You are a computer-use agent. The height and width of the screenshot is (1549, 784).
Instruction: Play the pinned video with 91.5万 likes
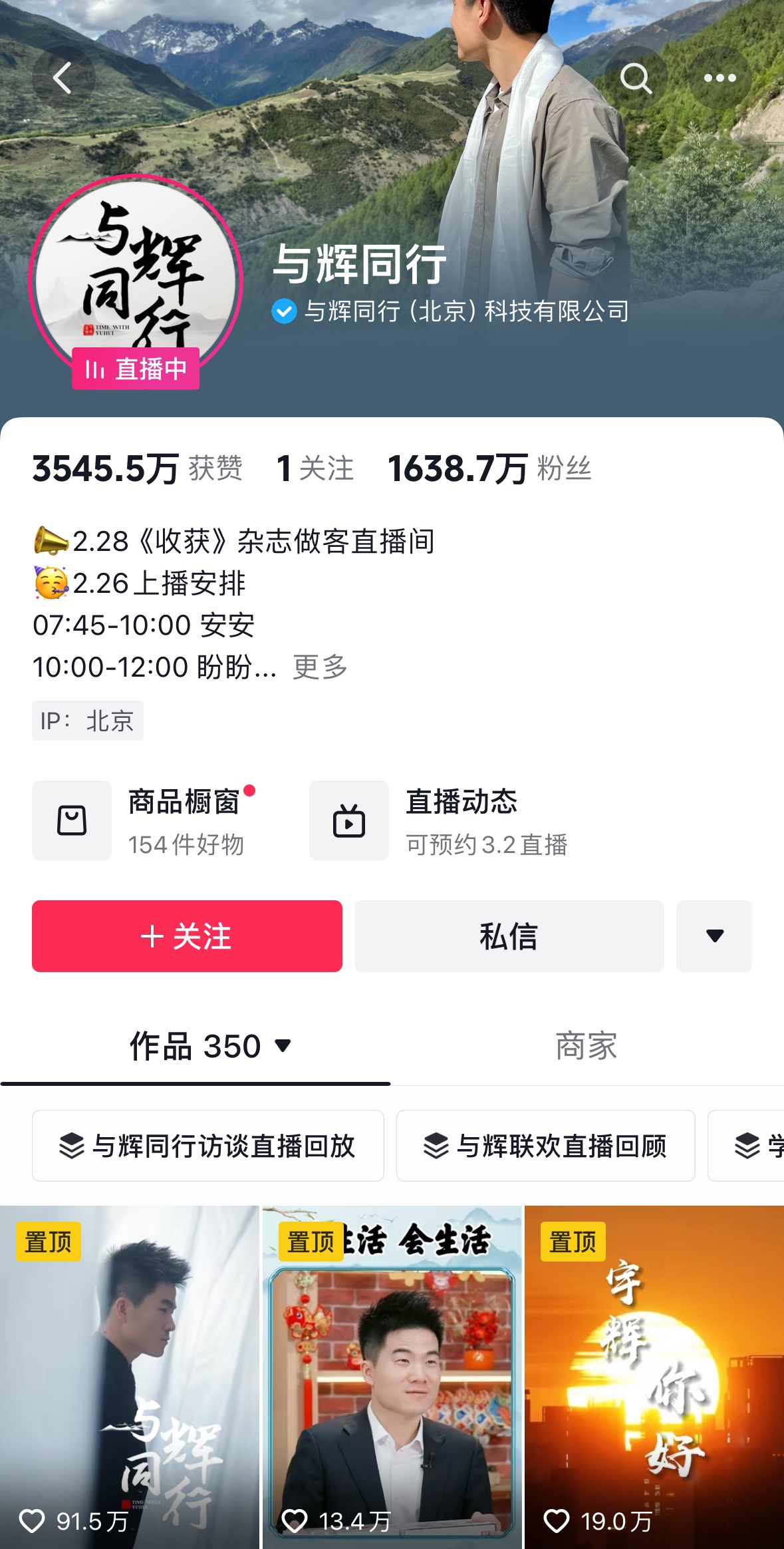(129, 1377)
